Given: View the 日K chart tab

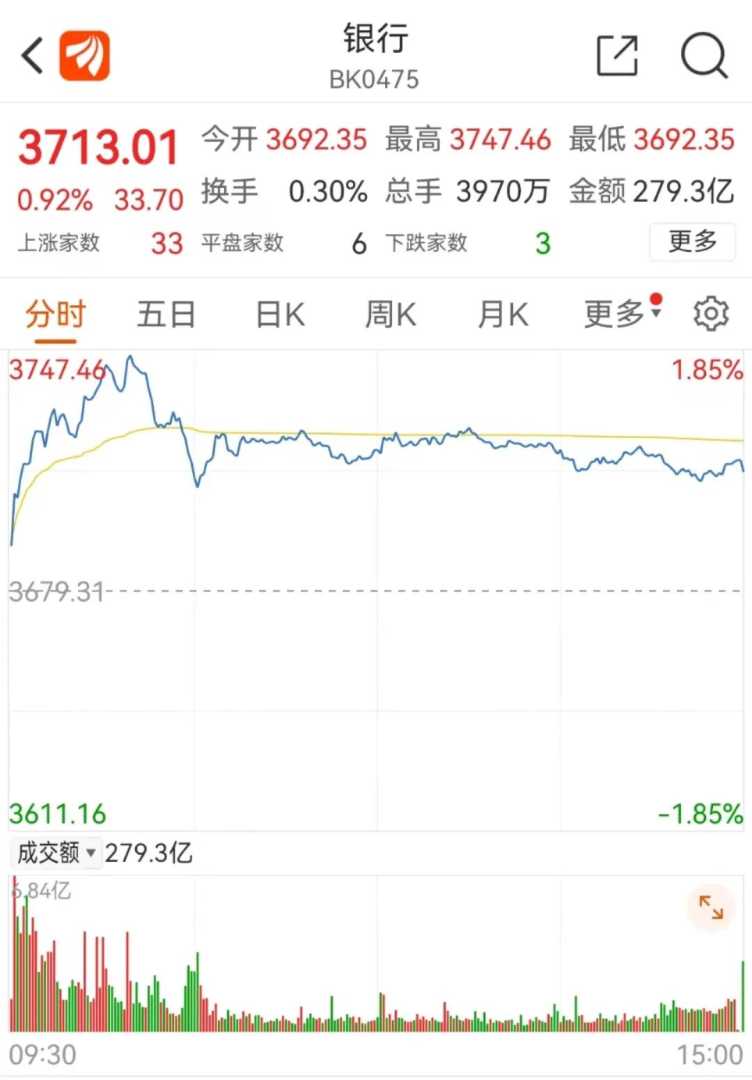Looking at the screenshot, I should [x=279, y=315].
